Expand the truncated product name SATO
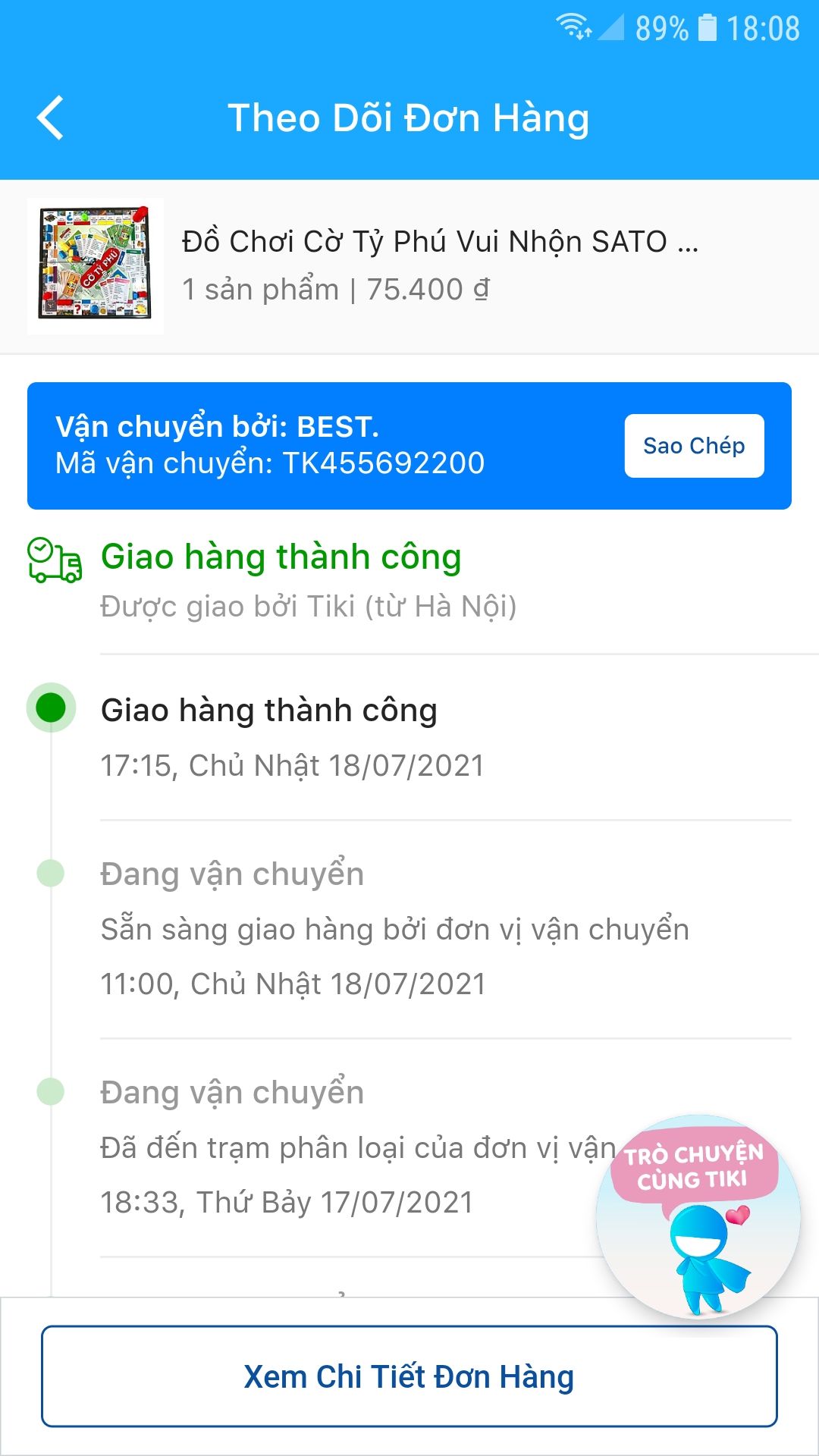This screenshot has width=819, height=1456. (x=440, y=243)
